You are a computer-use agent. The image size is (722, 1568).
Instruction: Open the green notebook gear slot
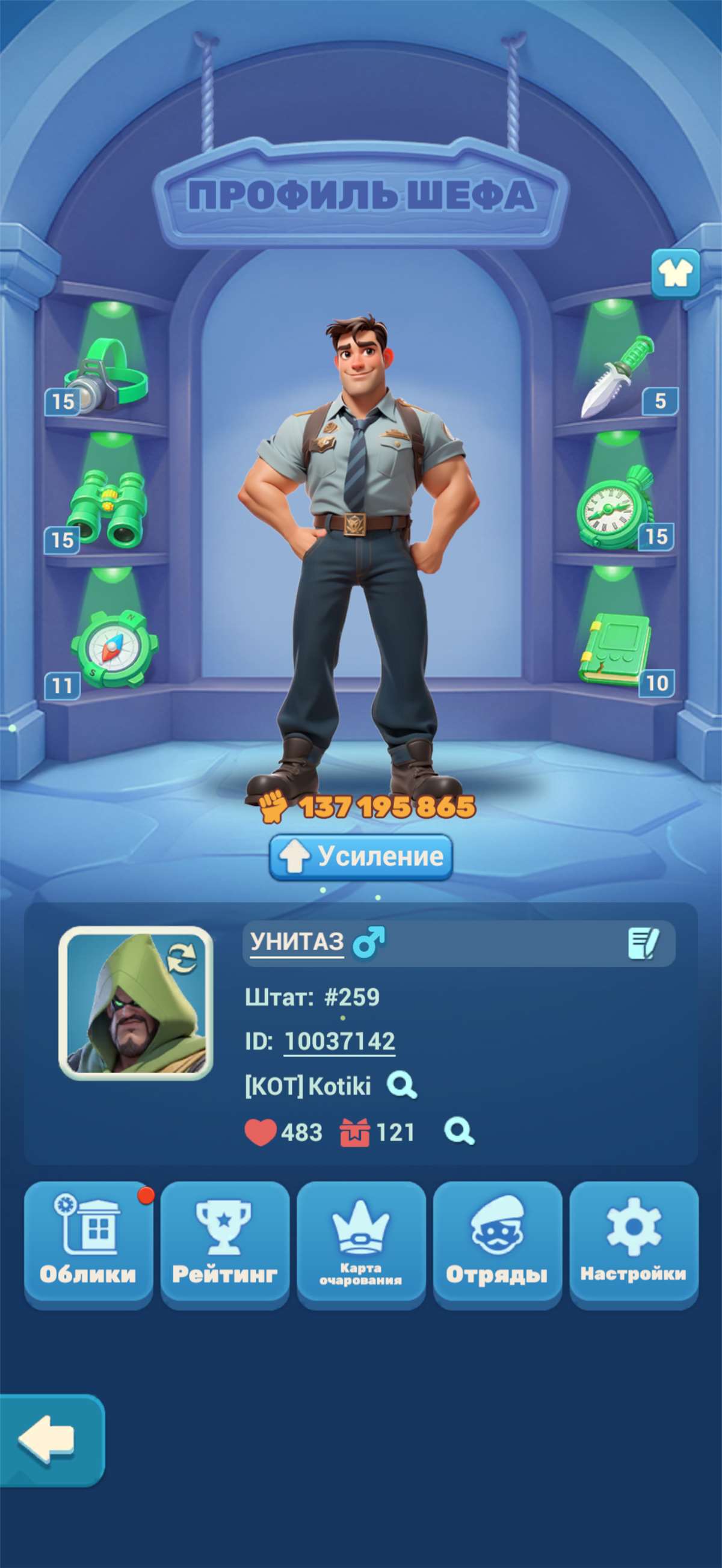(615, 649)
